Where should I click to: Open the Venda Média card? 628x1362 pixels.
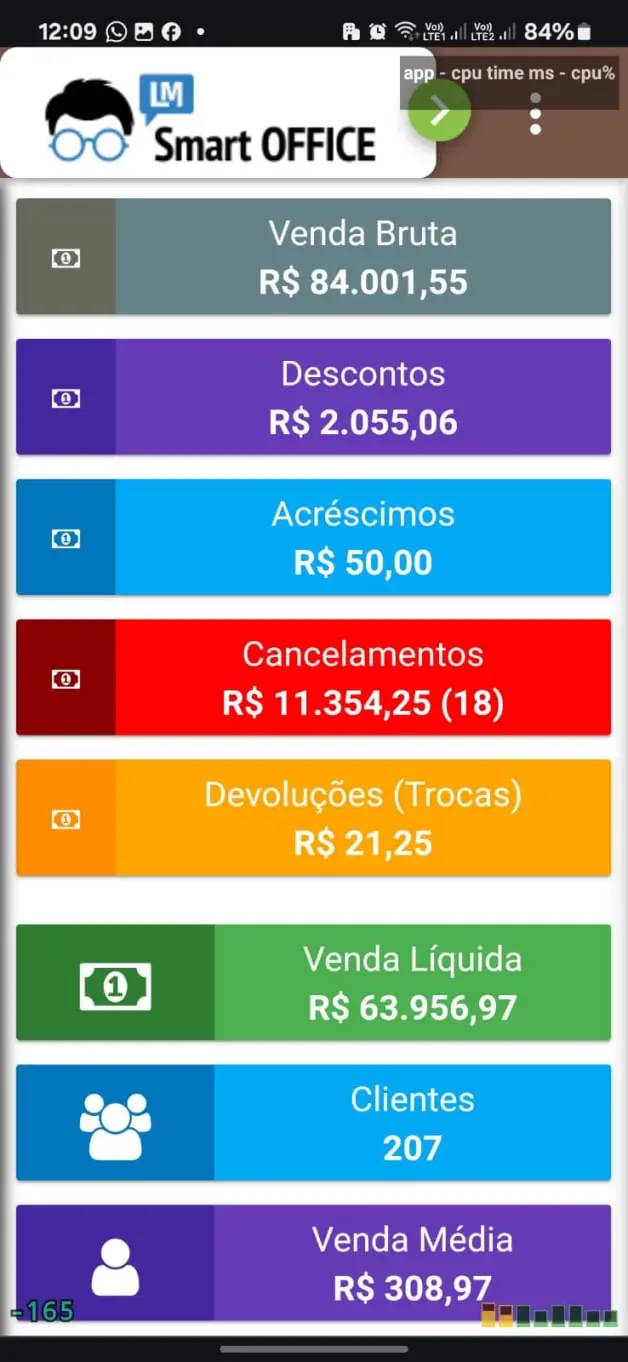pyautogui.click(x=314, y=1262)
